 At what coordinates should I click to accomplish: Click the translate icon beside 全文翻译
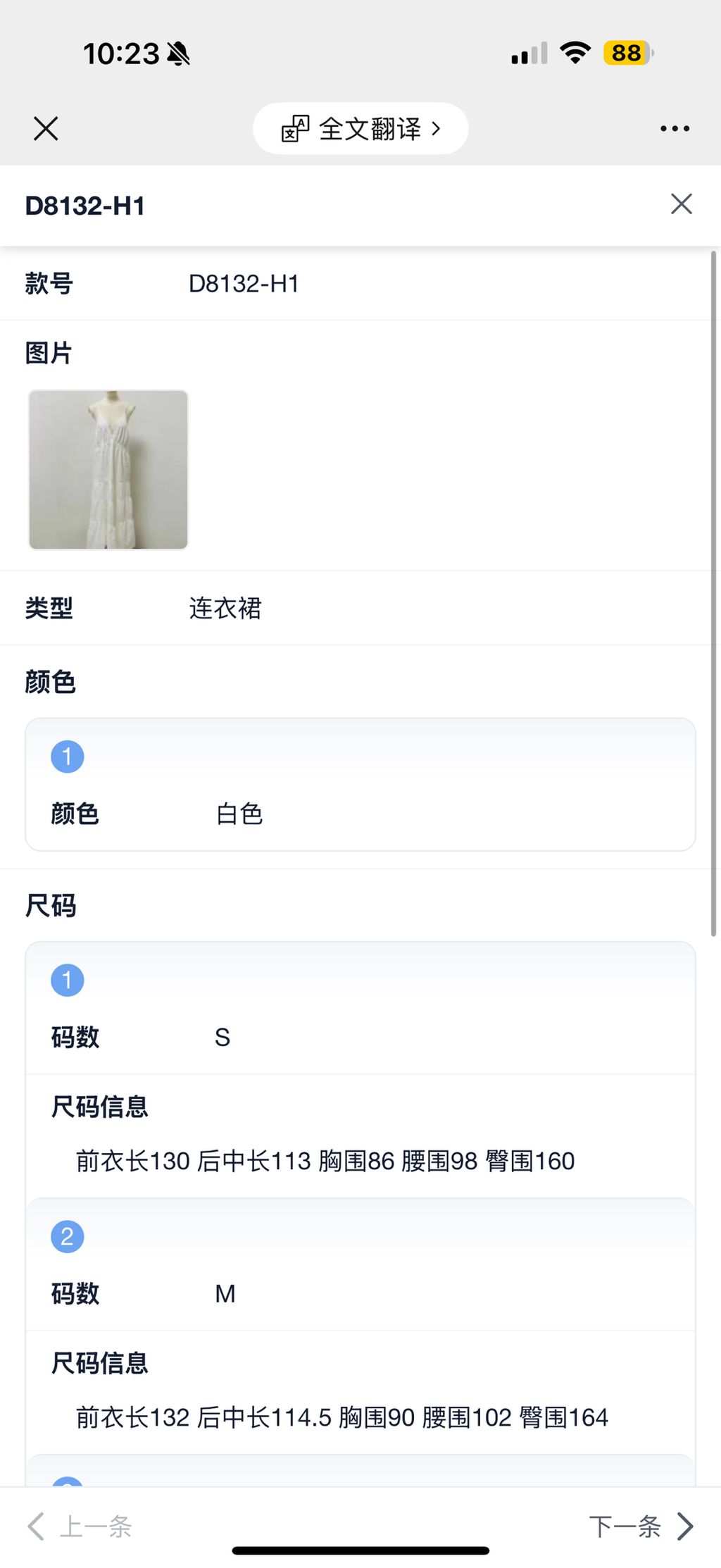[296, 128]
